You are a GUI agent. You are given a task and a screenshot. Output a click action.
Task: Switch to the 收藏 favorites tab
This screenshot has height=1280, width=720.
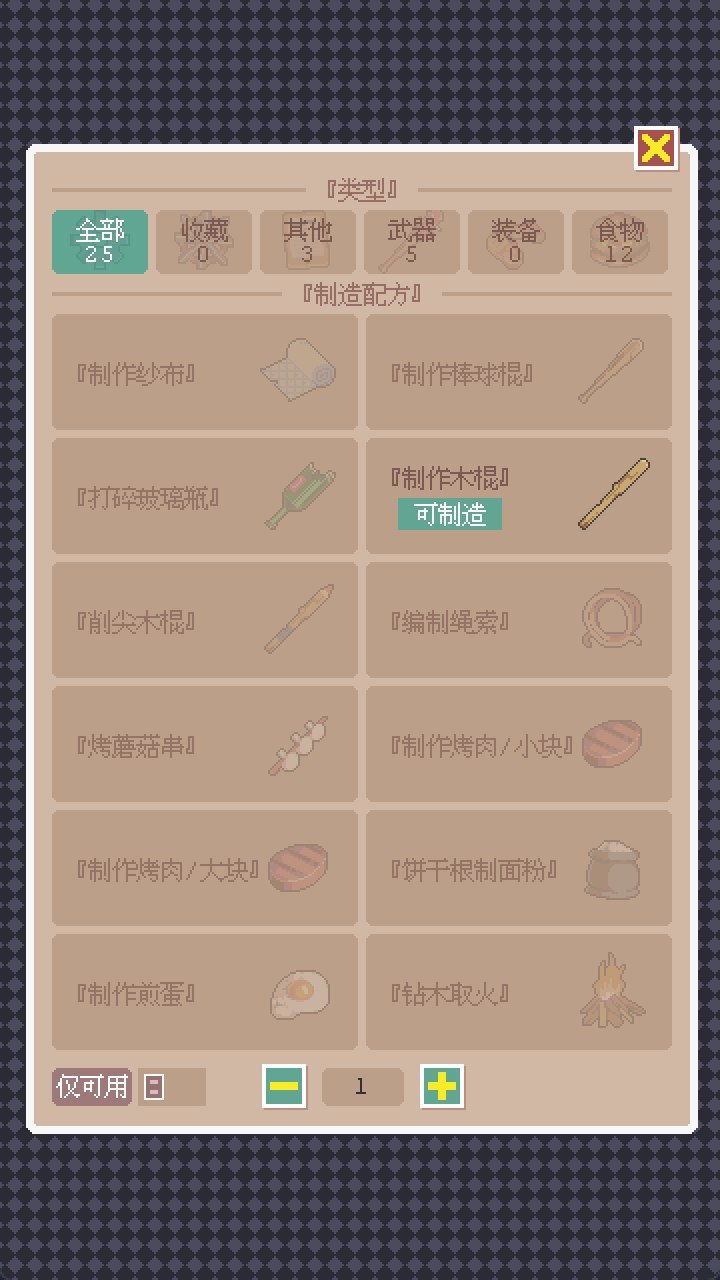204,242
